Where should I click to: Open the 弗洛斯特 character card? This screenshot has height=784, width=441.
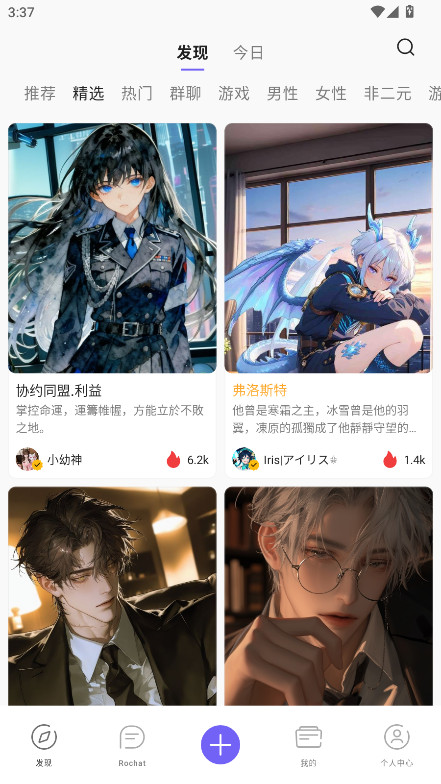tap(328, 300)
